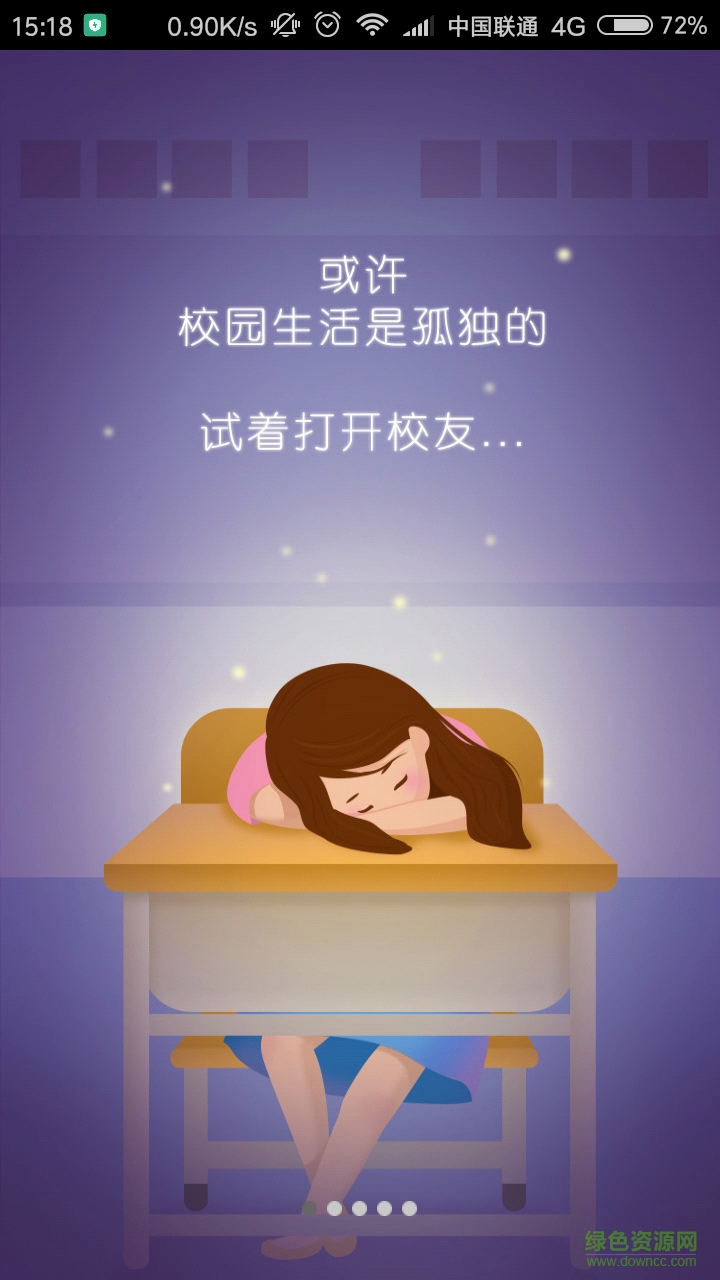This screenshot has height=1280, width=720.
Task: Tap the 72% battery percentage text
Action: tap(682, 24)
